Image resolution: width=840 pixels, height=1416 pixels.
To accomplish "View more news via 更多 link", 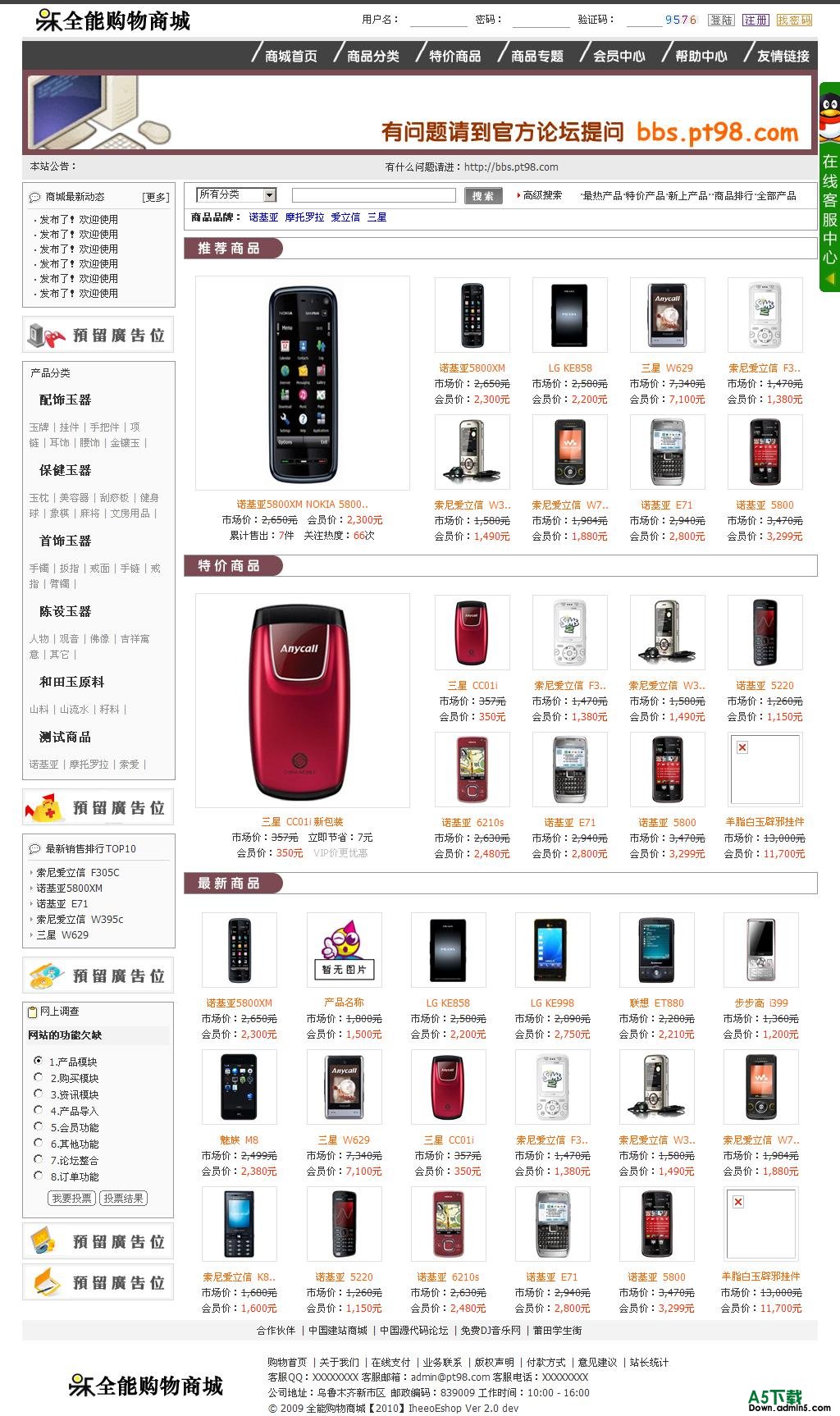I will tap(155, 197).
